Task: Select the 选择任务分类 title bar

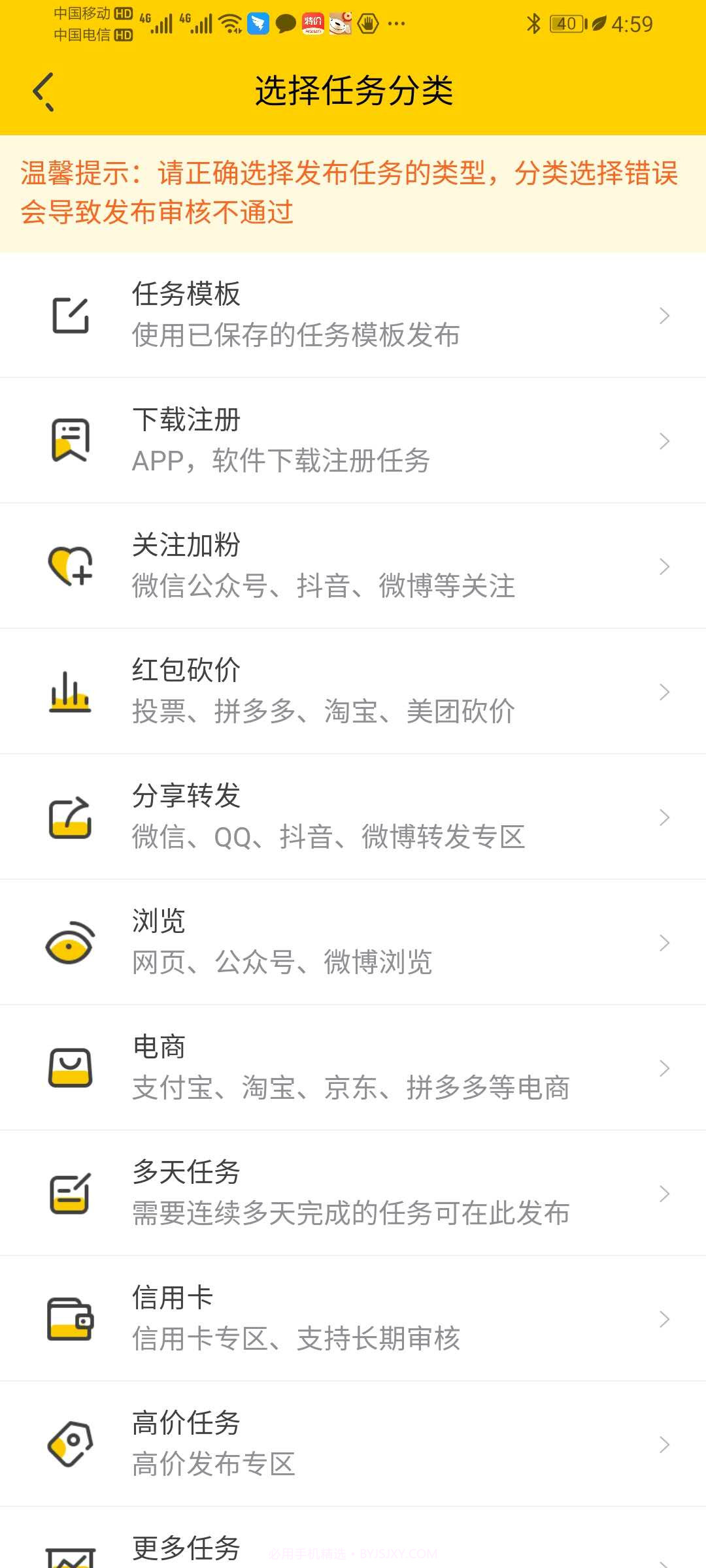Action: coord(353,90)
